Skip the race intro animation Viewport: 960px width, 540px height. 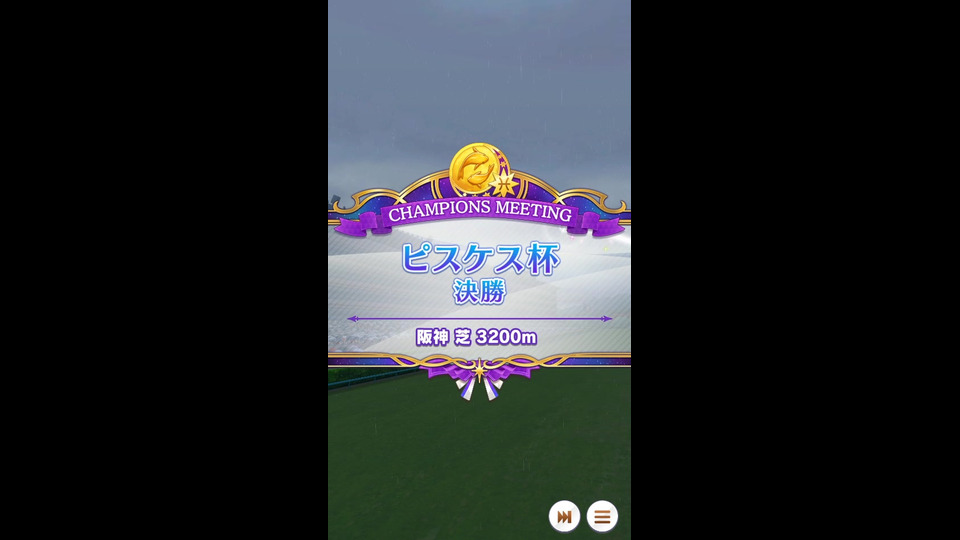[x=564, y=516]
